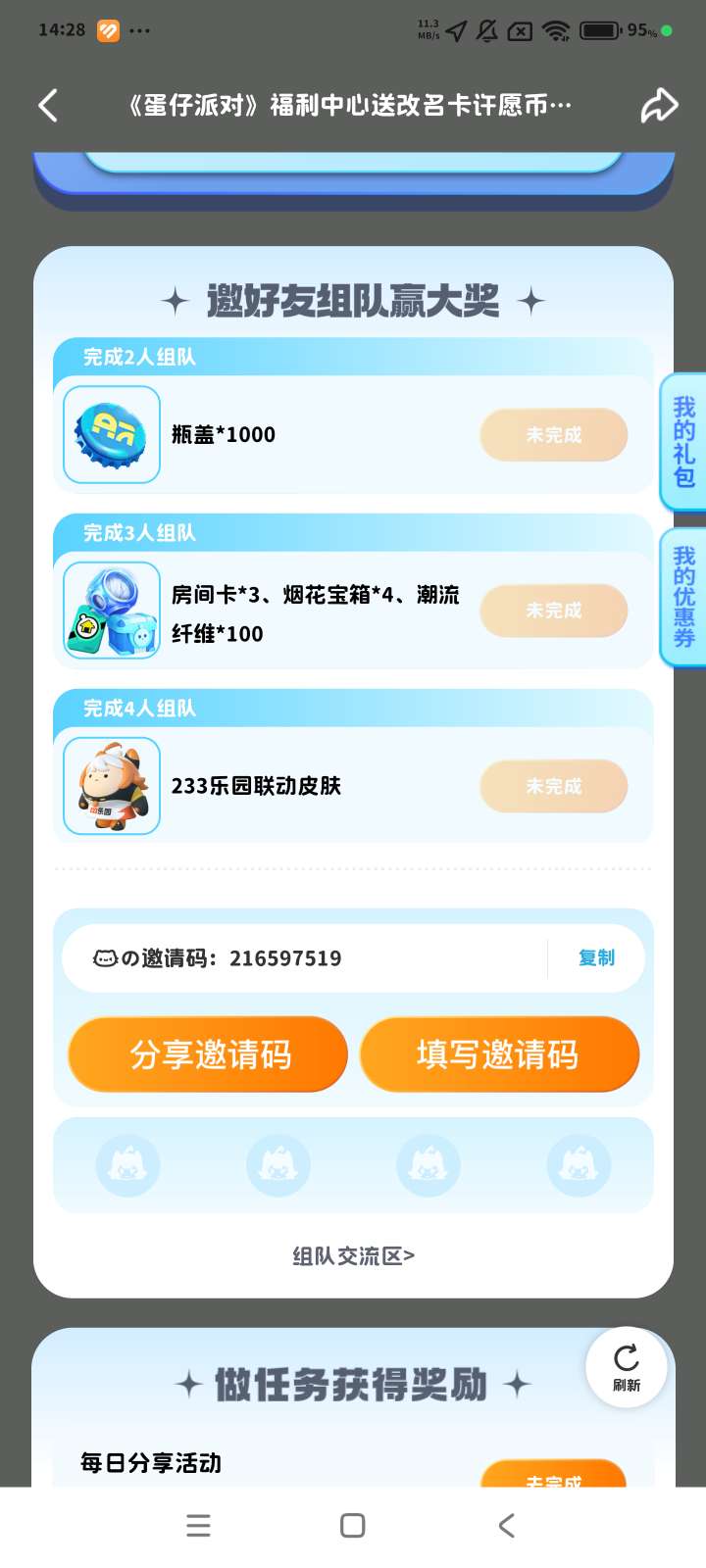Go to the system home screen
The width and height of the screenshot is (706, 1568).
pos(353,1525)
